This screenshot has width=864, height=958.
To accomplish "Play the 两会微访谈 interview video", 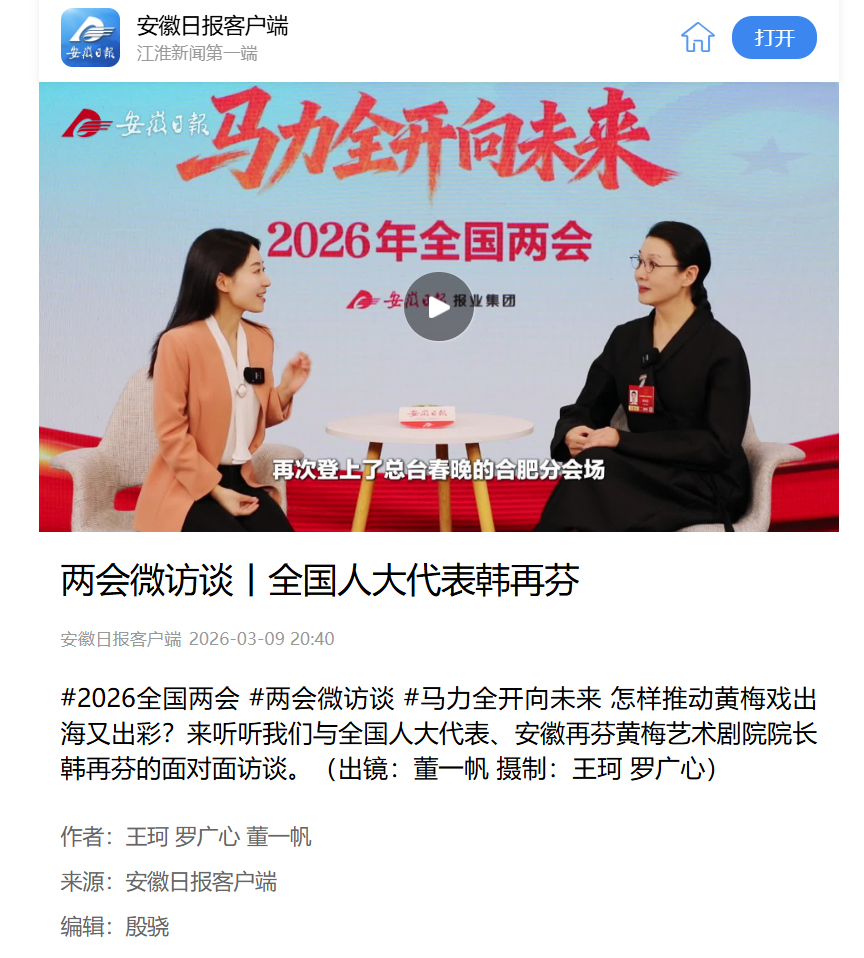I will (x=439, y=307).
